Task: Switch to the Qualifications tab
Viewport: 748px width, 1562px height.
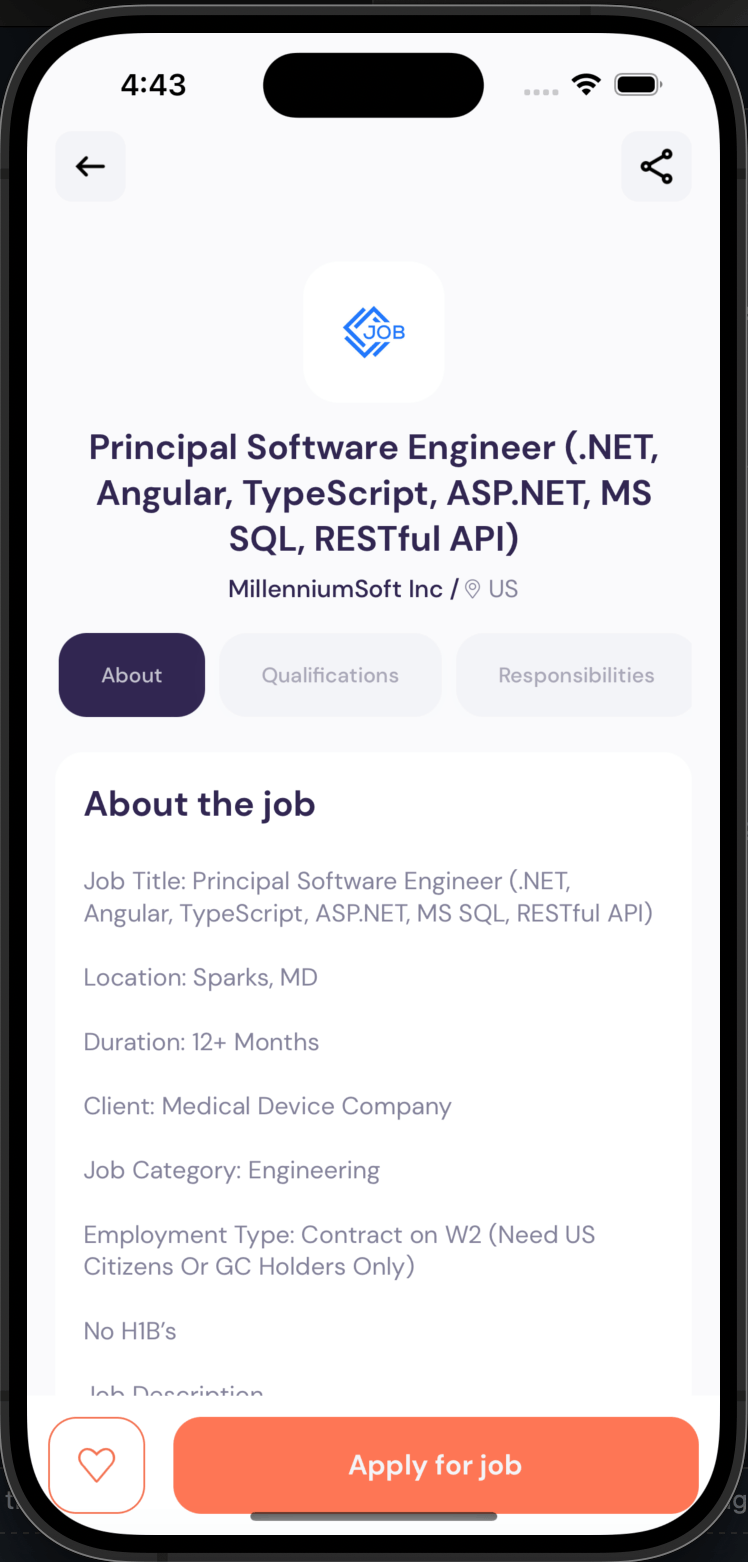Action: point(330,675)
